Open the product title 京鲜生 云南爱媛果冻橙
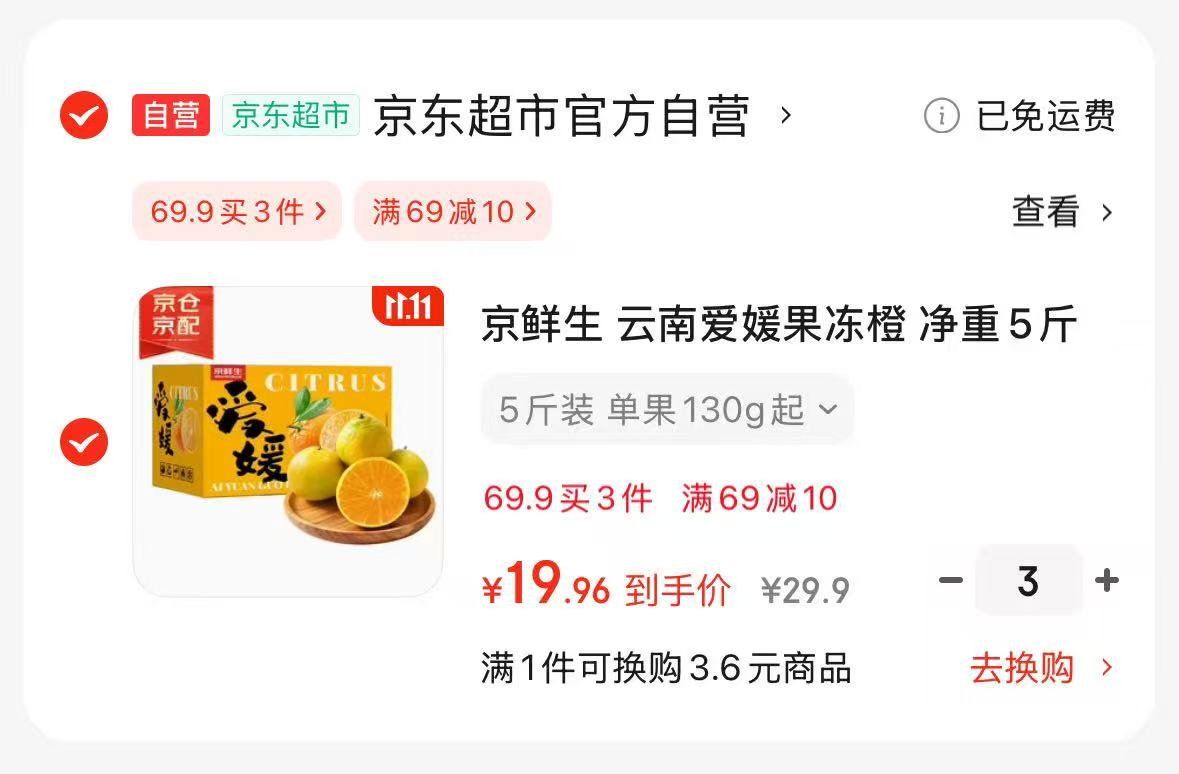Viewport: 1179px width, 774px height. tap(778, 326)
